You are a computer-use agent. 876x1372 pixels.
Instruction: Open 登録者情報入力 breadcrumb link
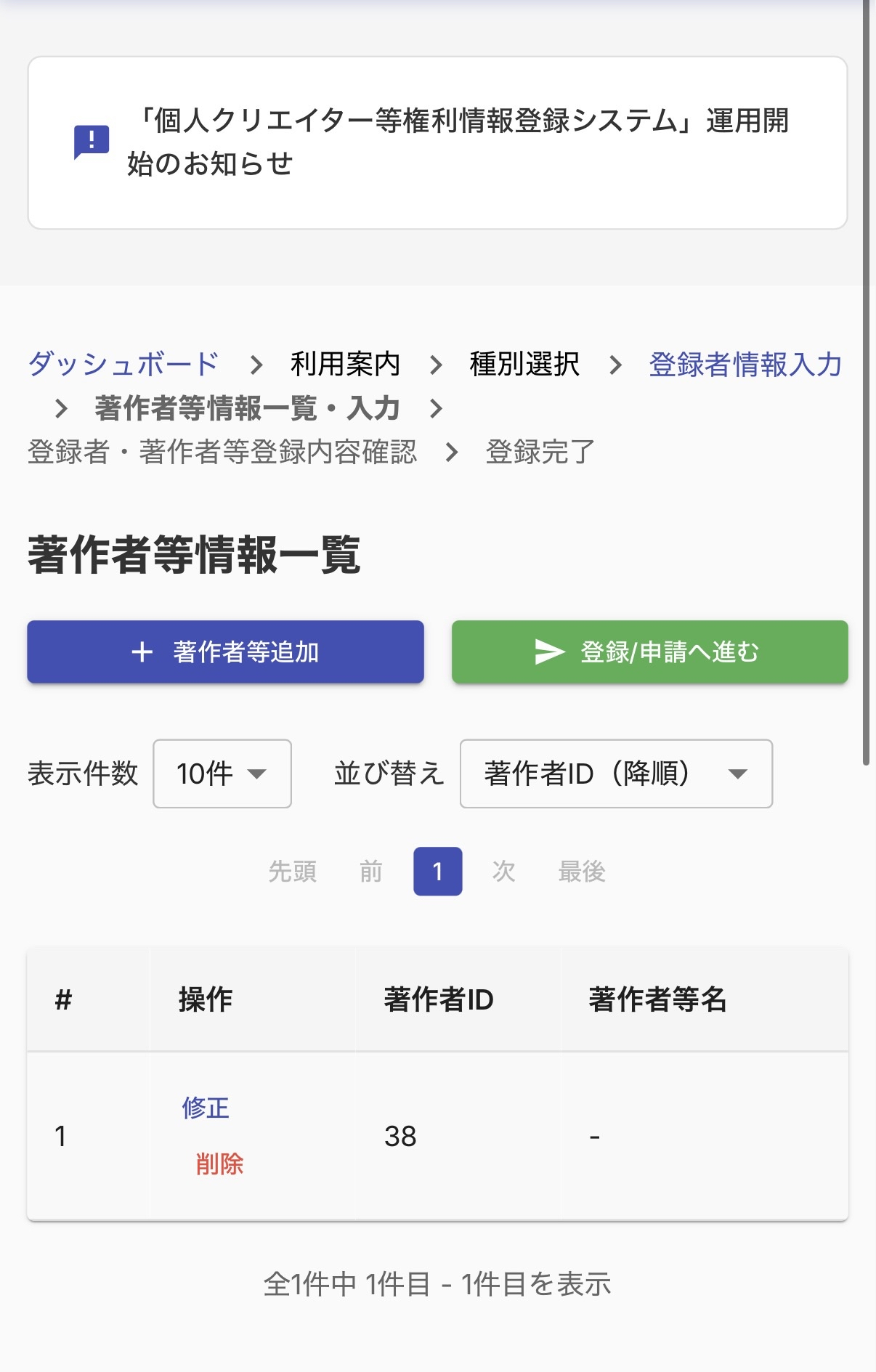745,364
